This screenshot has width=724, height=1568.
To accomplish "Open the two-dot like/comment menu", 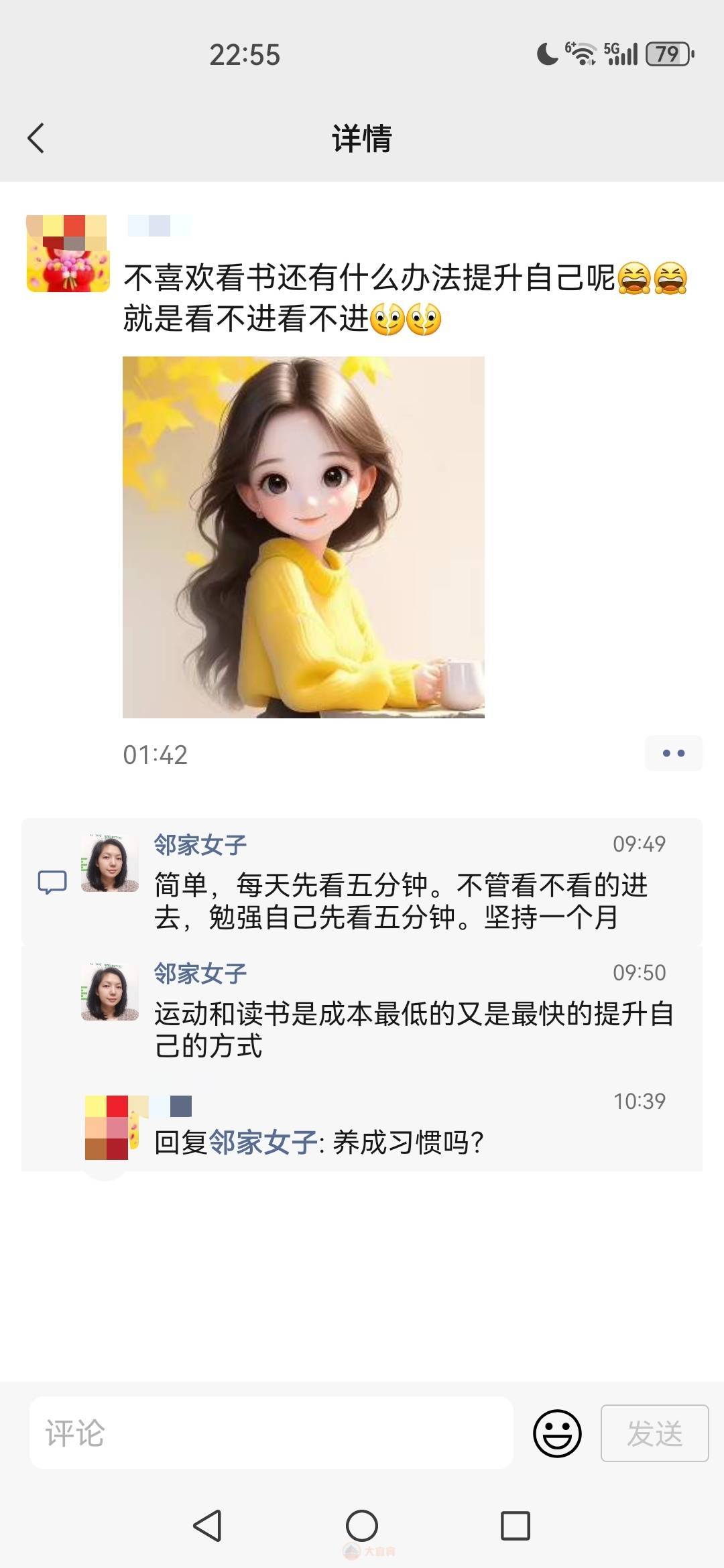I will 673,753.
